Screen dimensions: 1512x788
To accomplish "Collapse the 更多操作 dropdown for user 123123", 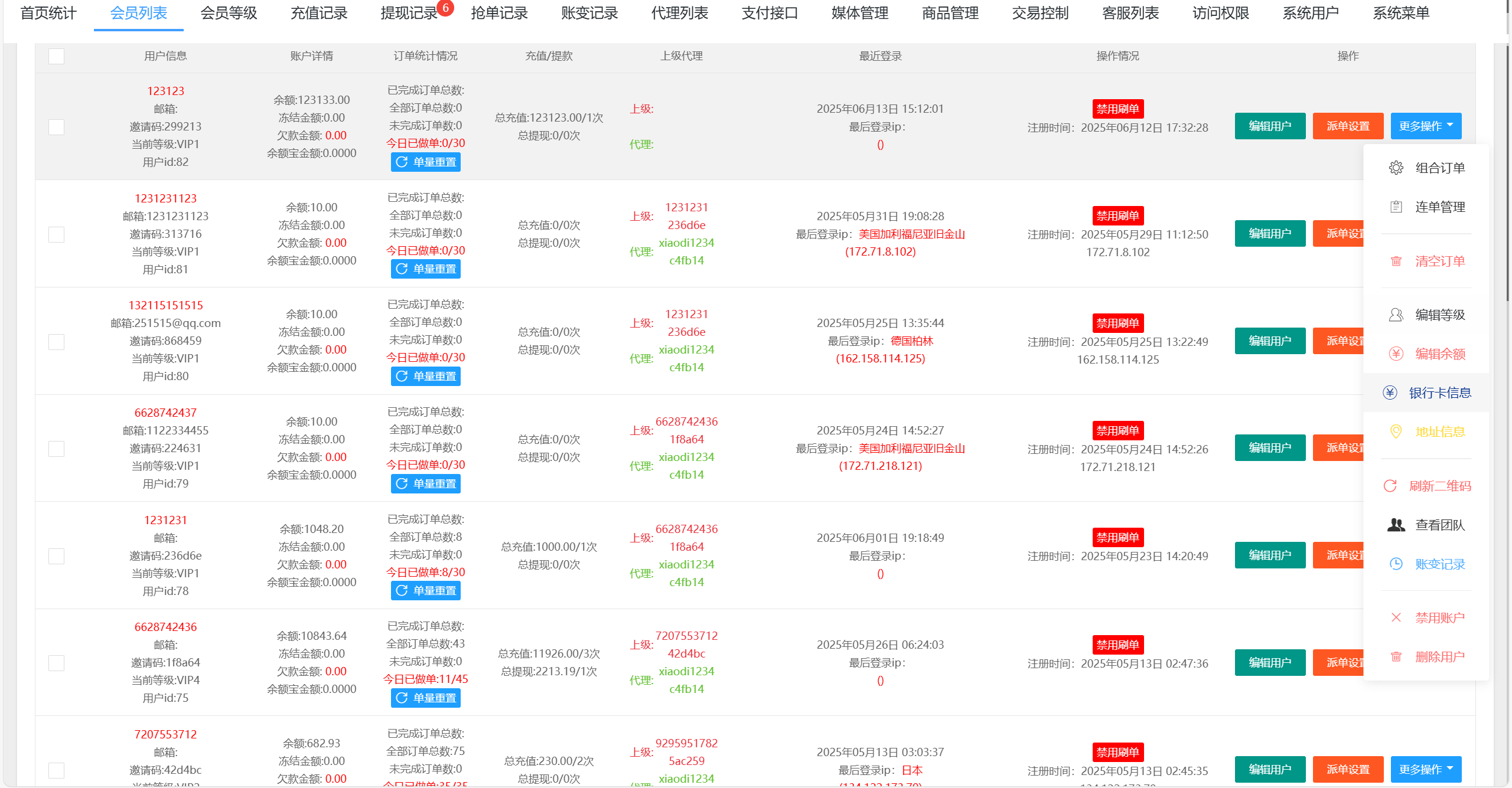I will (x=1426, y=126).
